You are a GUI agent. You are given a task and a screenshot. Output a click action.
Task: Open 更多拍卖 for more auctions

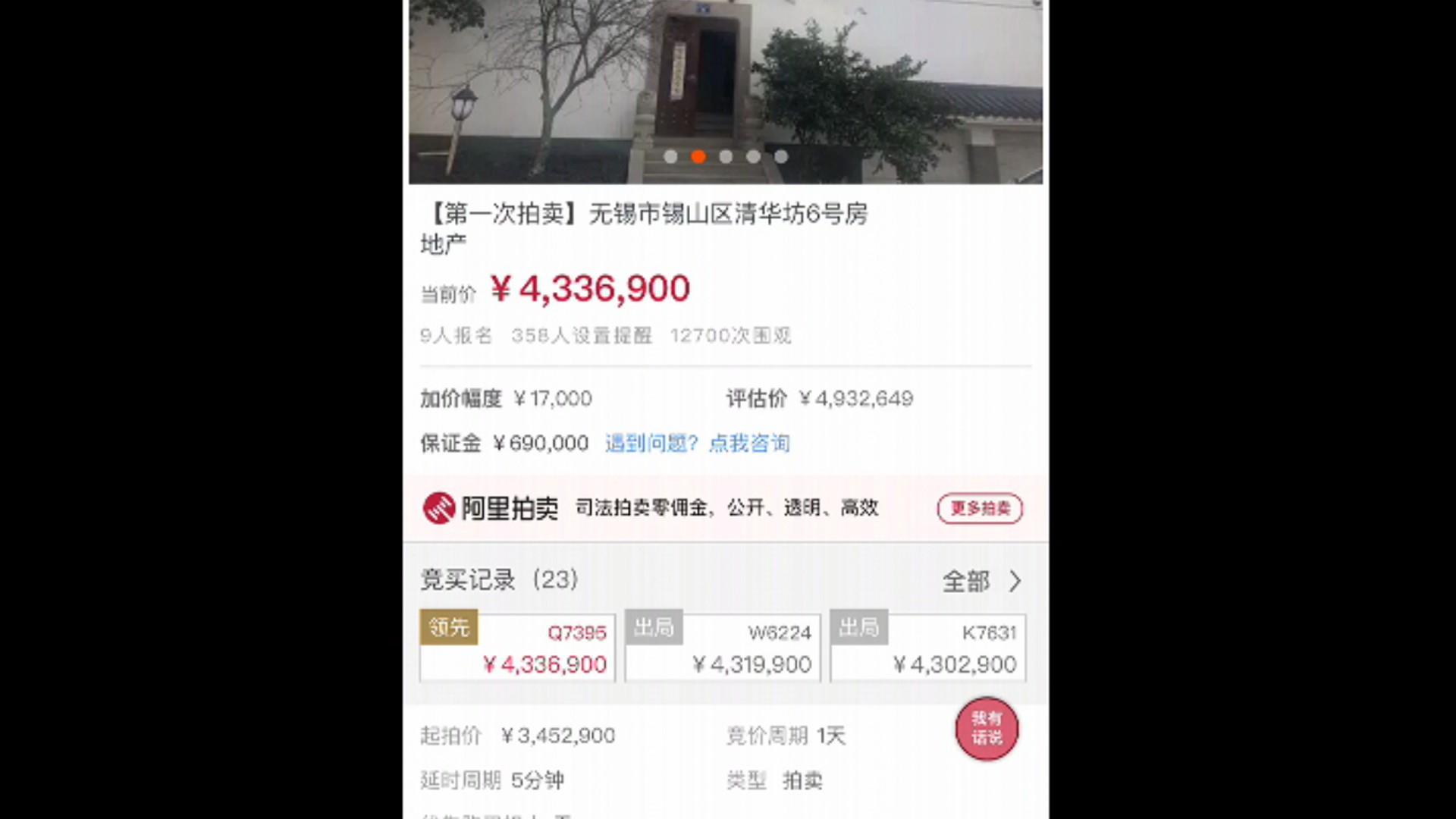pos(980,508)
